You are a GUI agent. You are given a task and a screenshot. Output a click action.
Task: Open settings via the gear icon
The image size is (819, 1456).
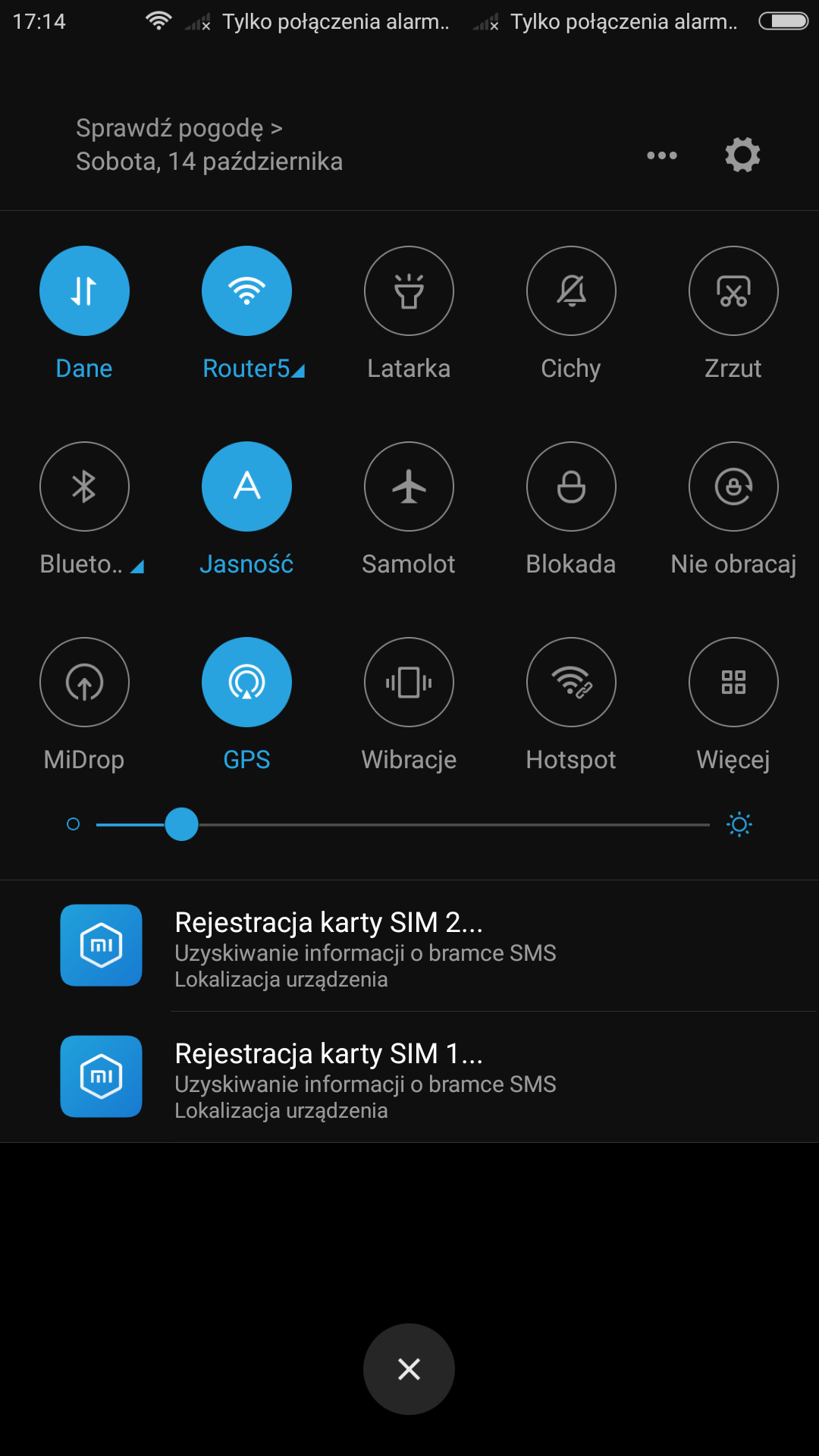point(742,155)
